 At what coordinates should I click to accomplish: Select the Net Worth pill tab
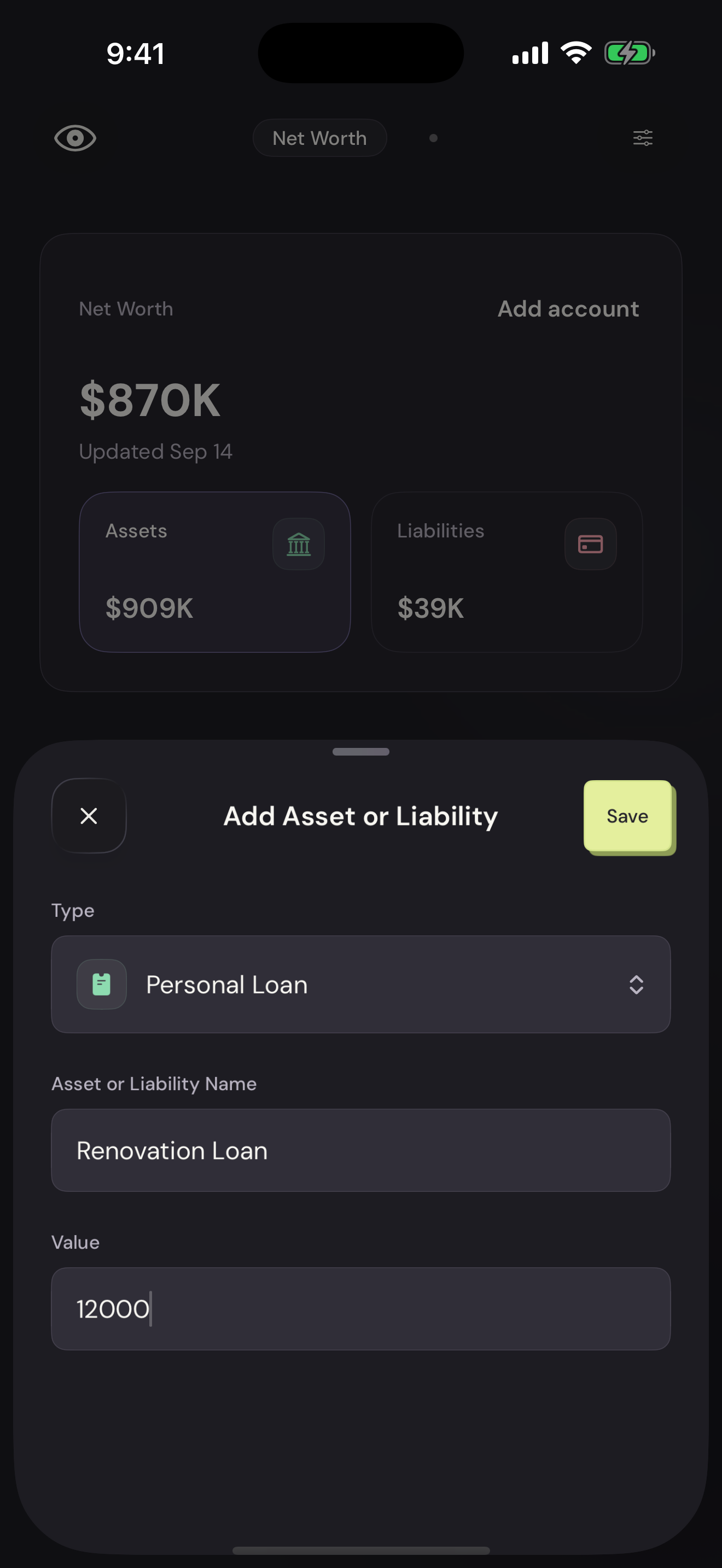[319, 138]
